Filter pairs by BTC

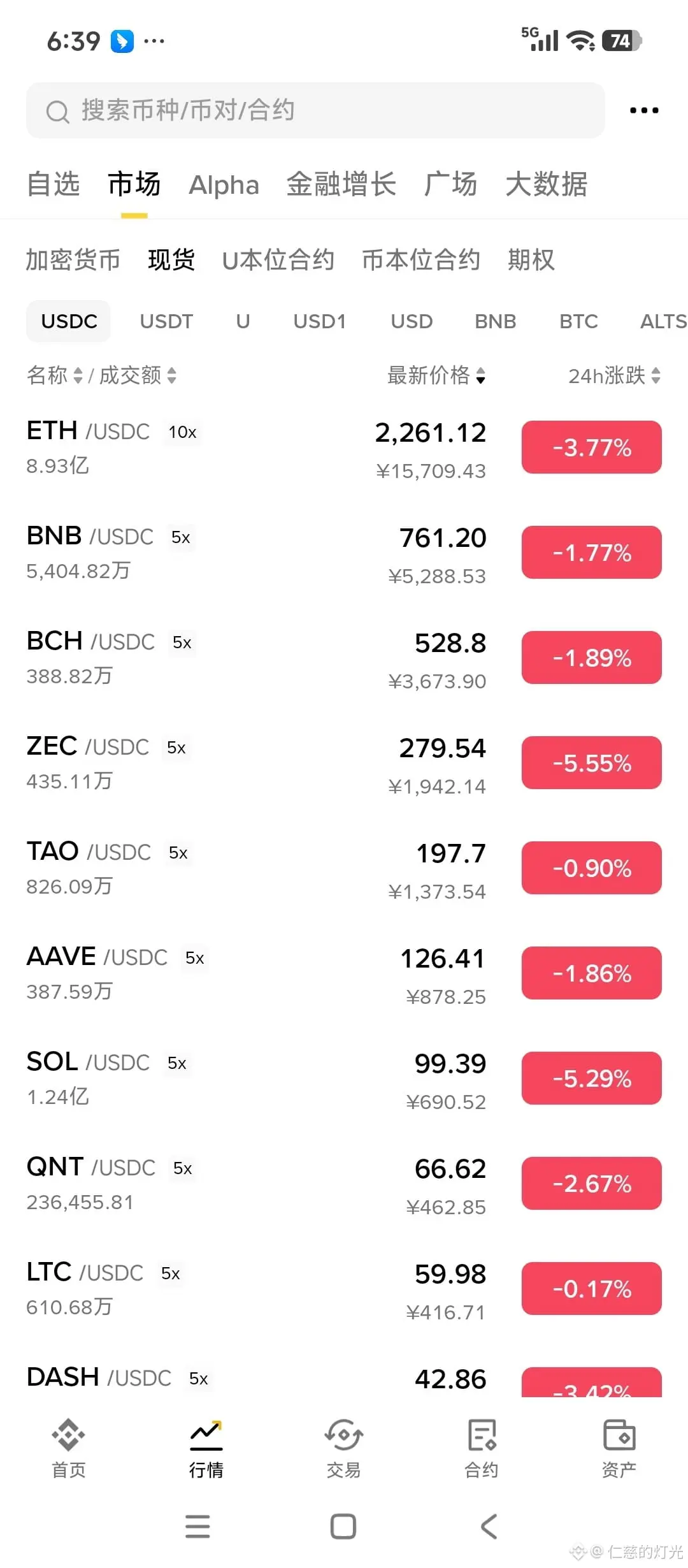[578, 321]
